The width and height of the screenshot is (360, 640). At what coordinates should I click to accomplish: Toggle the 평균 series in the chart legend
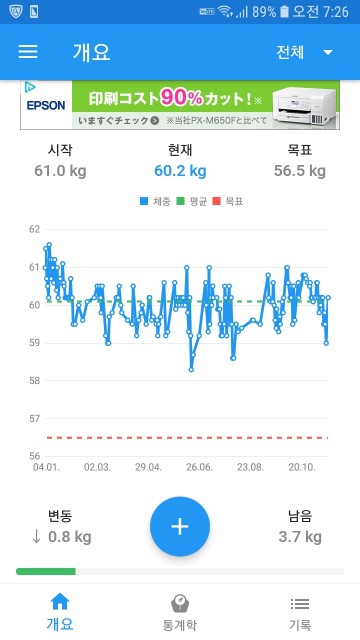pyautogui.click(x=191, y=201)
